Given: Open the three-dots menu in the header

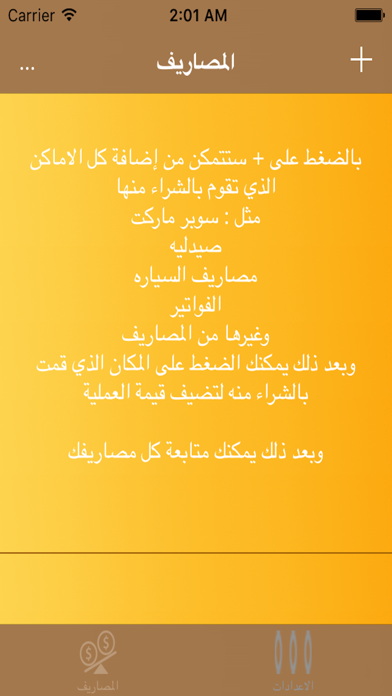Looking at the screenshot, I should (x=28, y=67).
